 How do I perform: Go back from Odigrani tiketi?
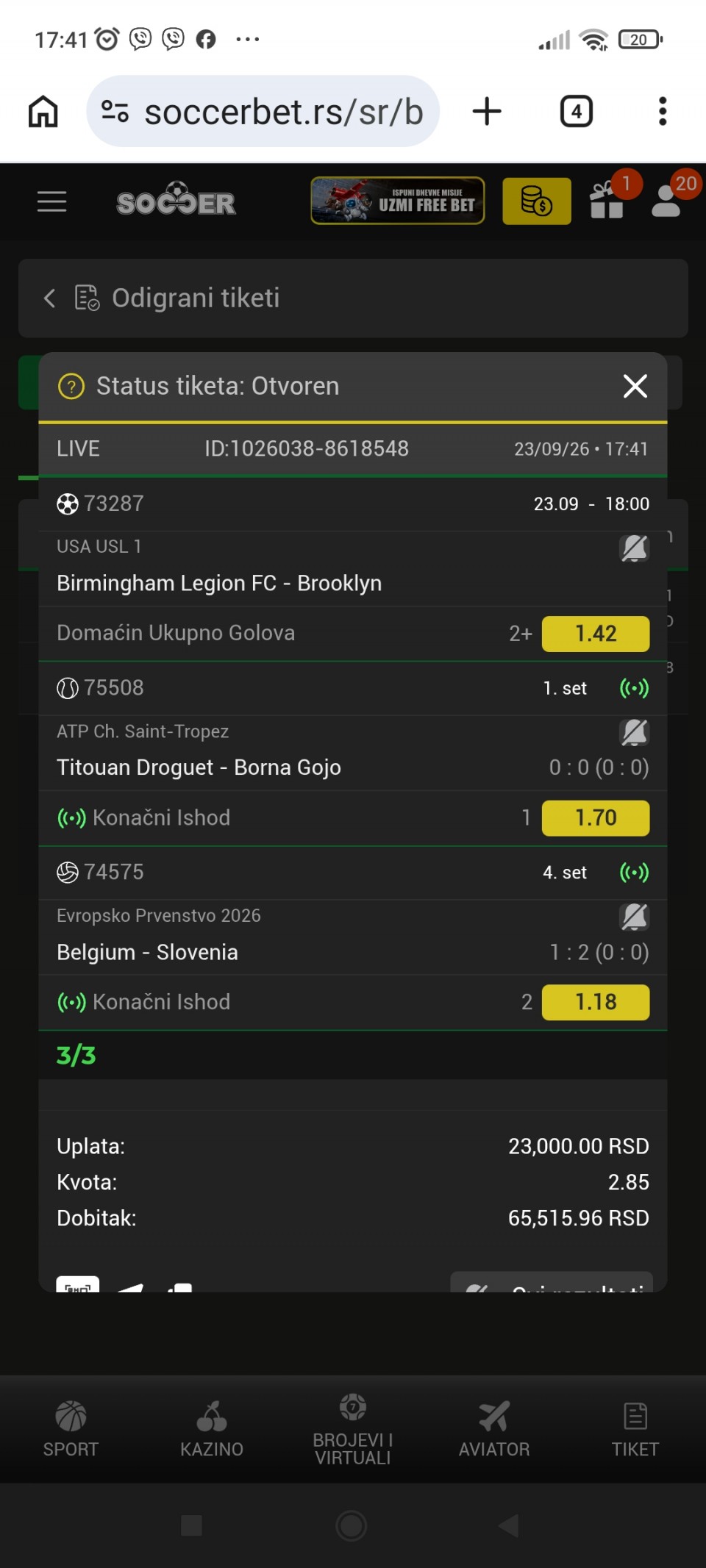click(x=49, y=298)
